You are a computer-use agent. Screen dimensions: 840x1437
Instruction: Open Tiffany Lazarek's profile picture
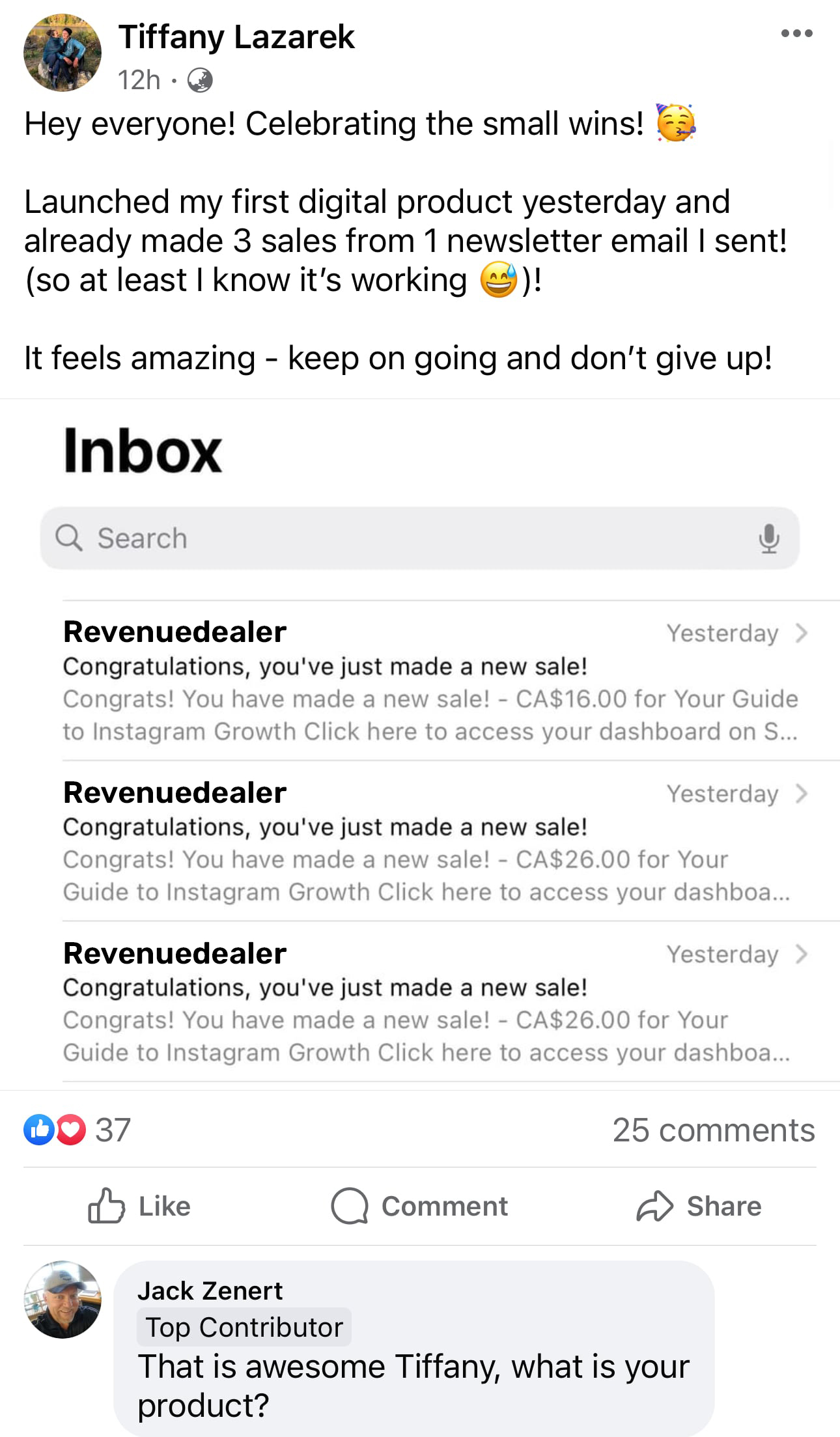click(63, 53)
